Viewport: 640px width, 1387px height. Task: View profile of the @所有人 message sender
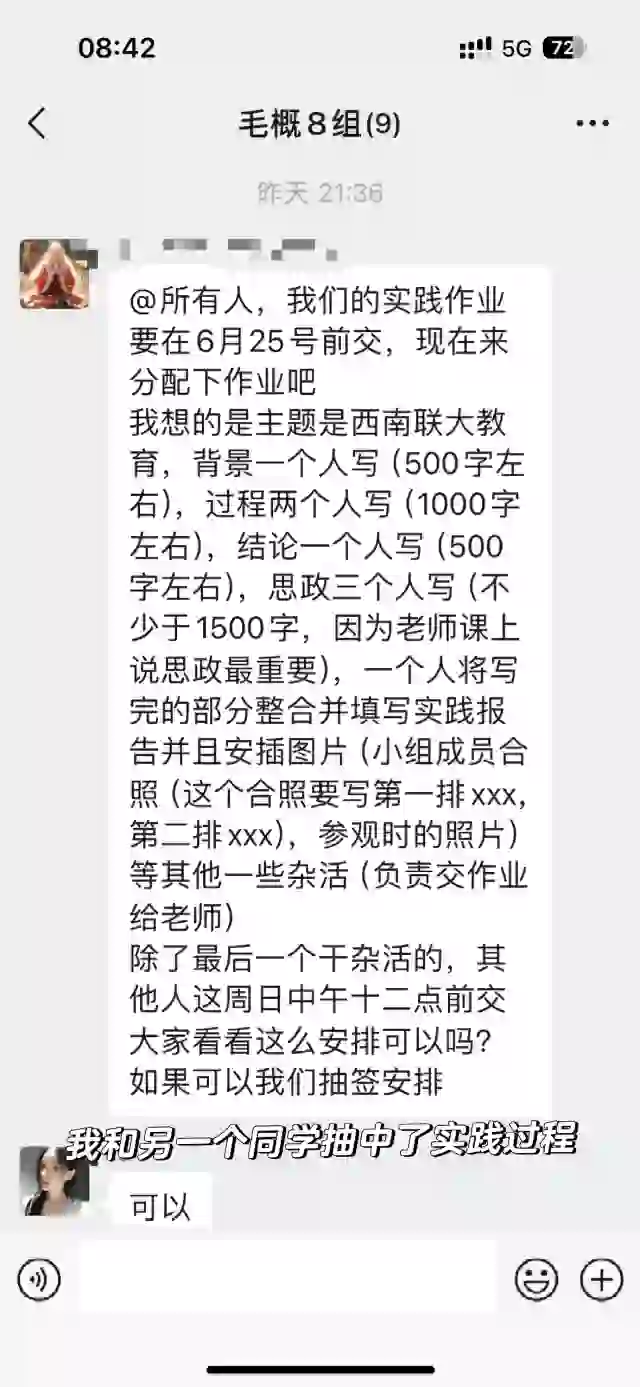(55, 273)
